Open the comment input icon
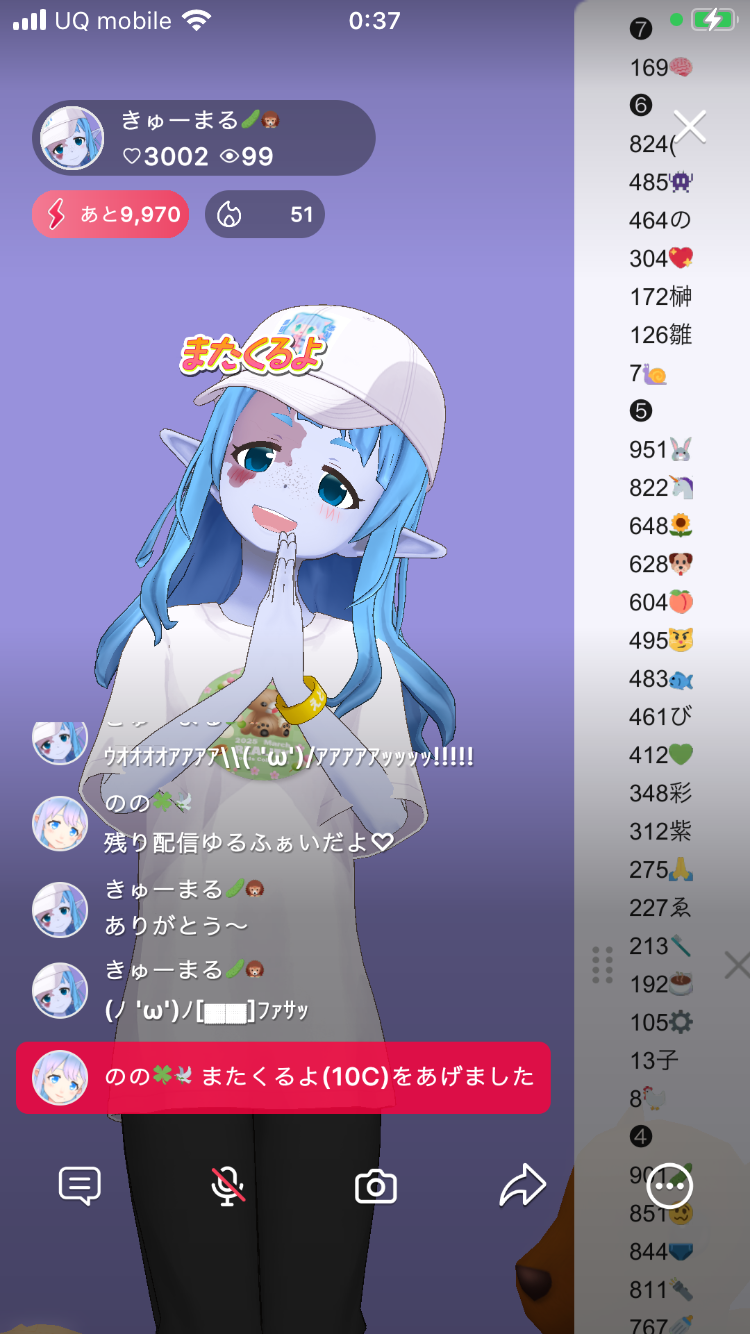Viewport: 750px width, 1334px height. (80, 1186)
